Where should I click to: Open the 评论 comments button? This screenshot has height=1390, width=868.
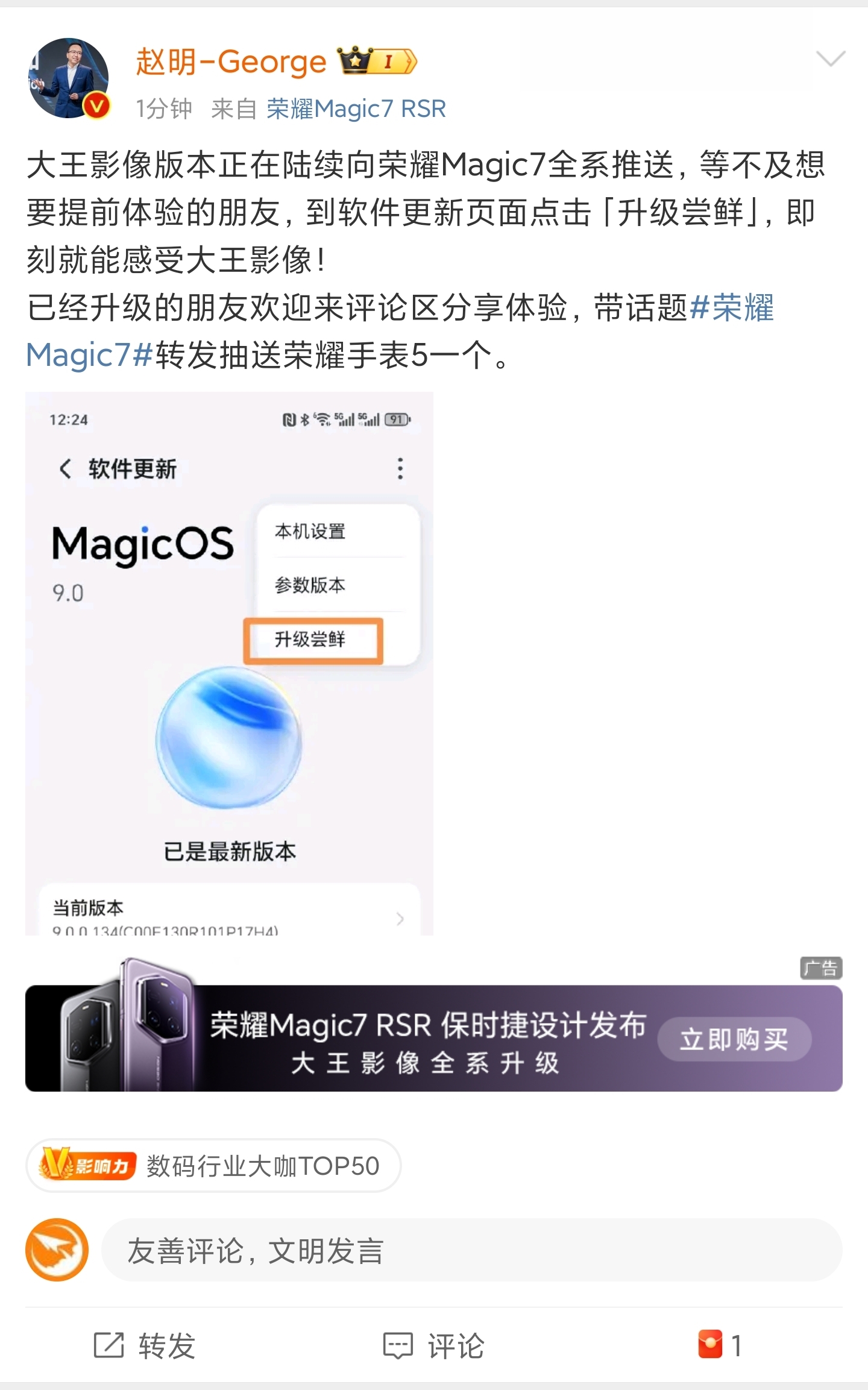(434, 1345)
